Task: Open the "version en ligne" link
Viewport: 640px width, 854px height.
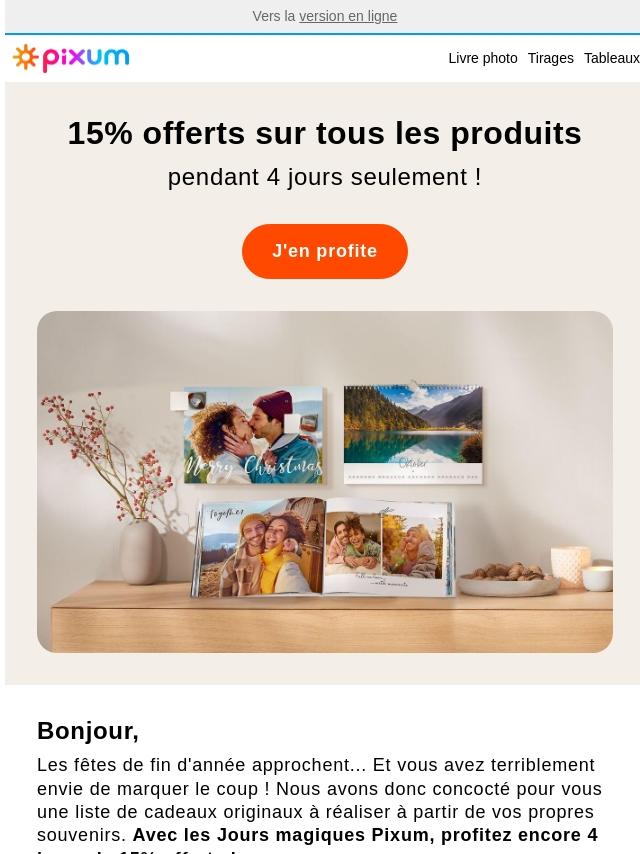Action: pos(347,16)
